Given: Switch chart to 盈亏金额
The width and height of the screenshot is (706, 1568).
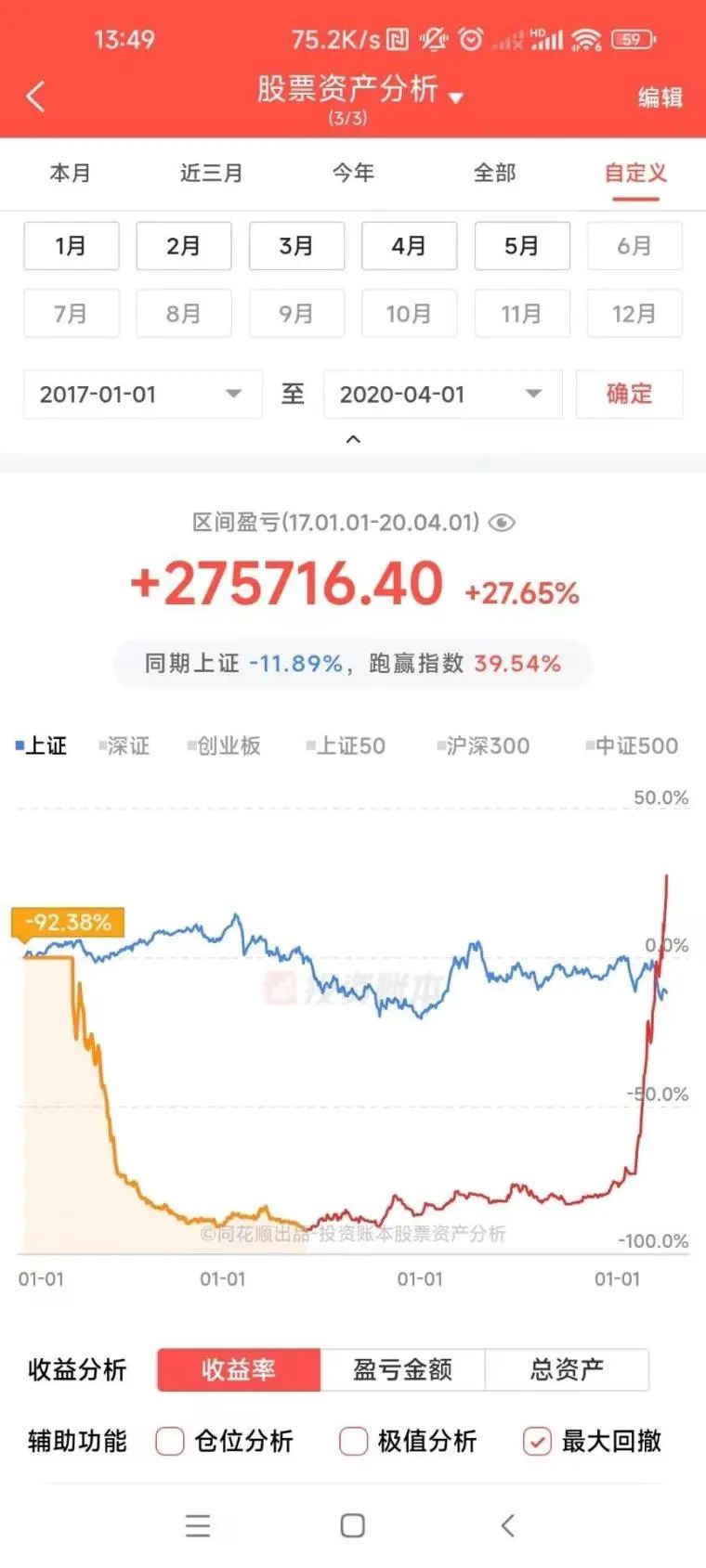Looking at the screenshot, I should pyautogui.click(x=402, y=1369).
